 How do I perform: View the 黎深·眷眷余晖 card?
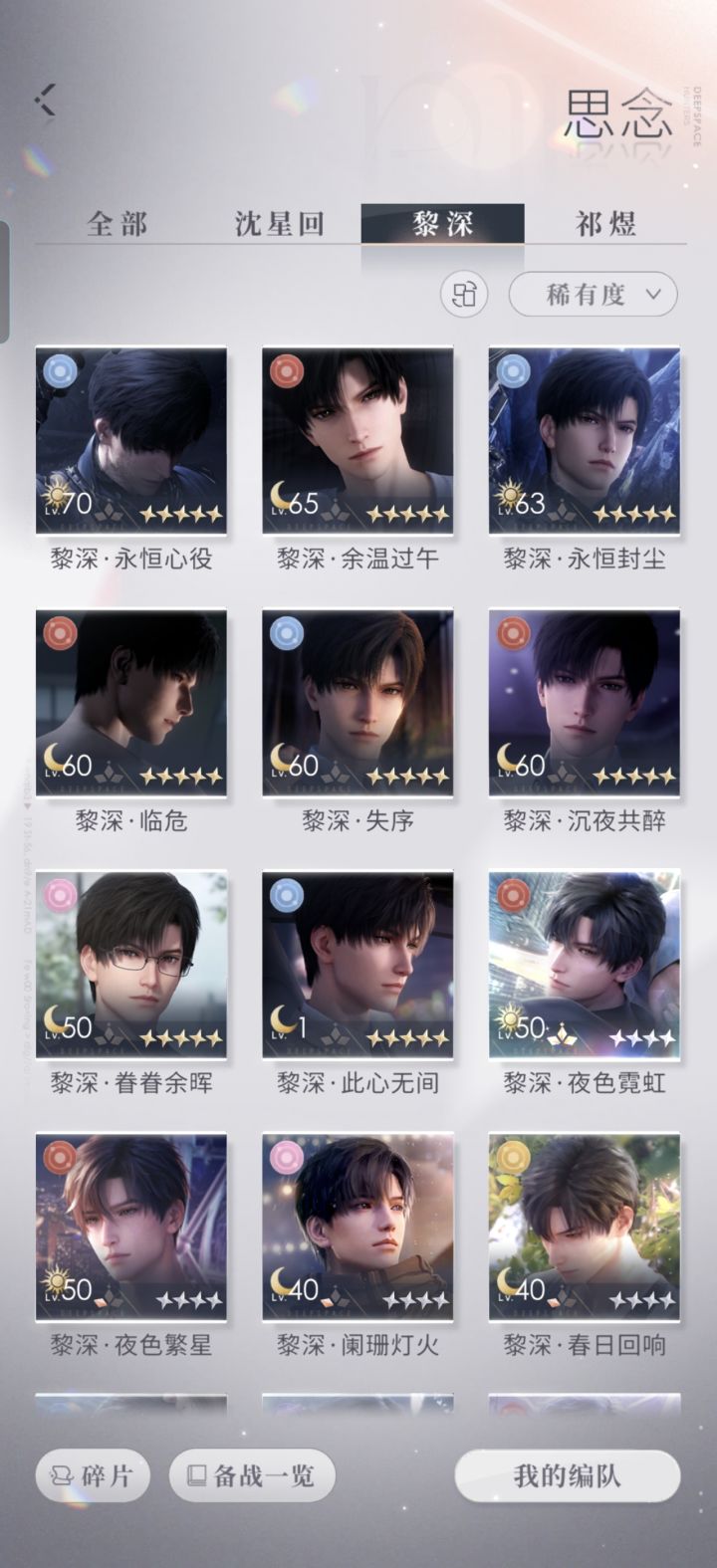[131, 964]
